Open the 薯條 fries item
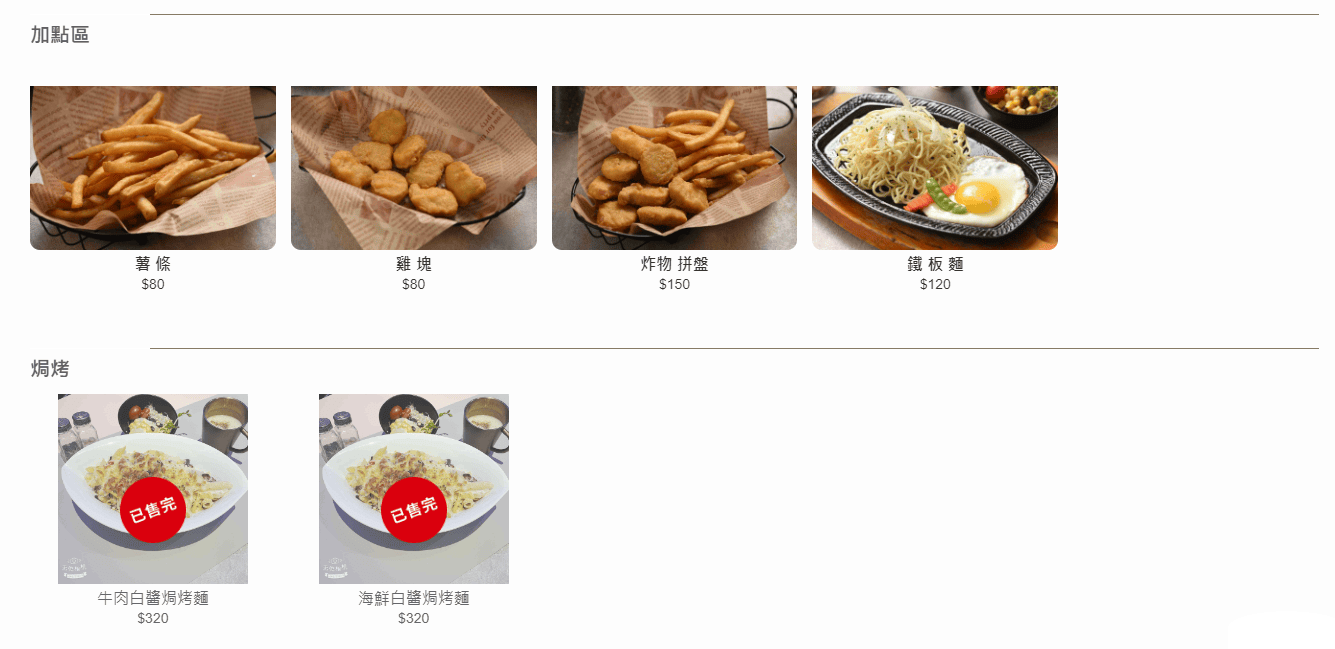The image size is (1335, 649). [153, 168]
